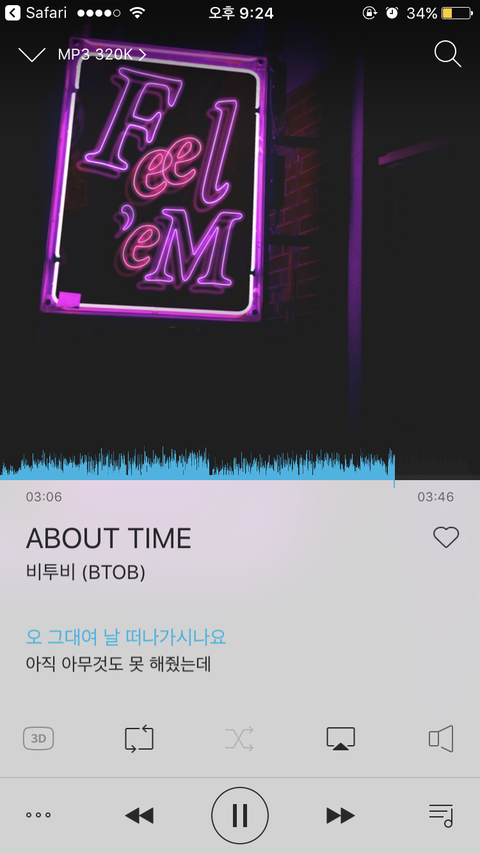Pause the current song
Viewport: 480px width, 854px height.
[240, 815]
